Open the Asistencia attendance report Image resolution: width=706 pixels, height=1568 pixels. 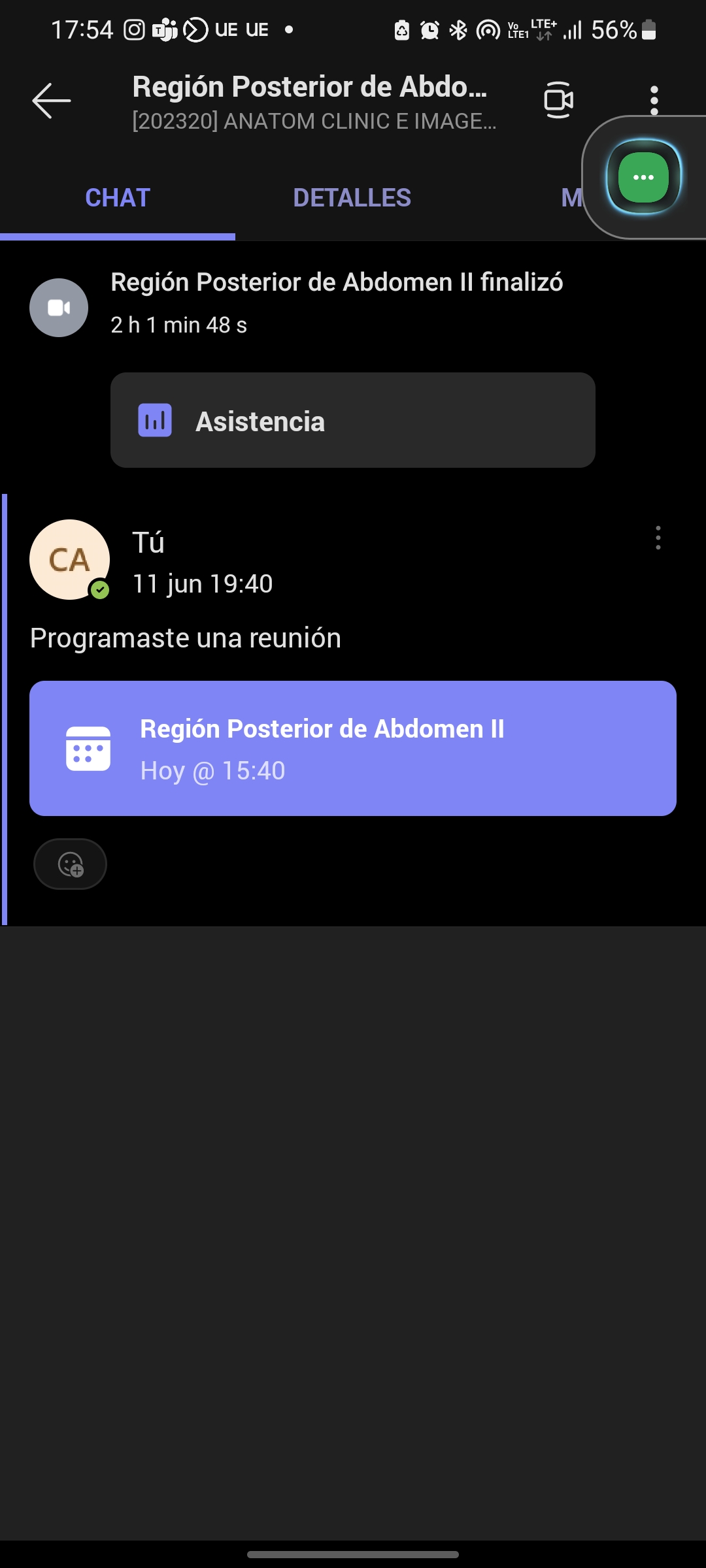(x=352, y=421)
